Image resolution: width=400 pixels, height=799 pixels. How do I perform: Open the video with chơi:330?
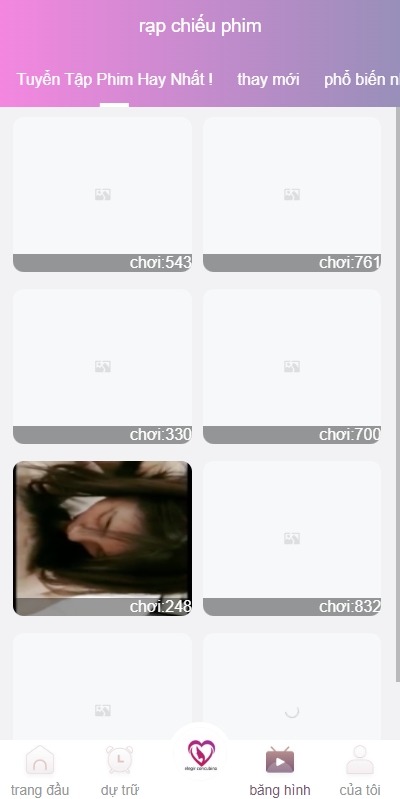tap(102, 366)
